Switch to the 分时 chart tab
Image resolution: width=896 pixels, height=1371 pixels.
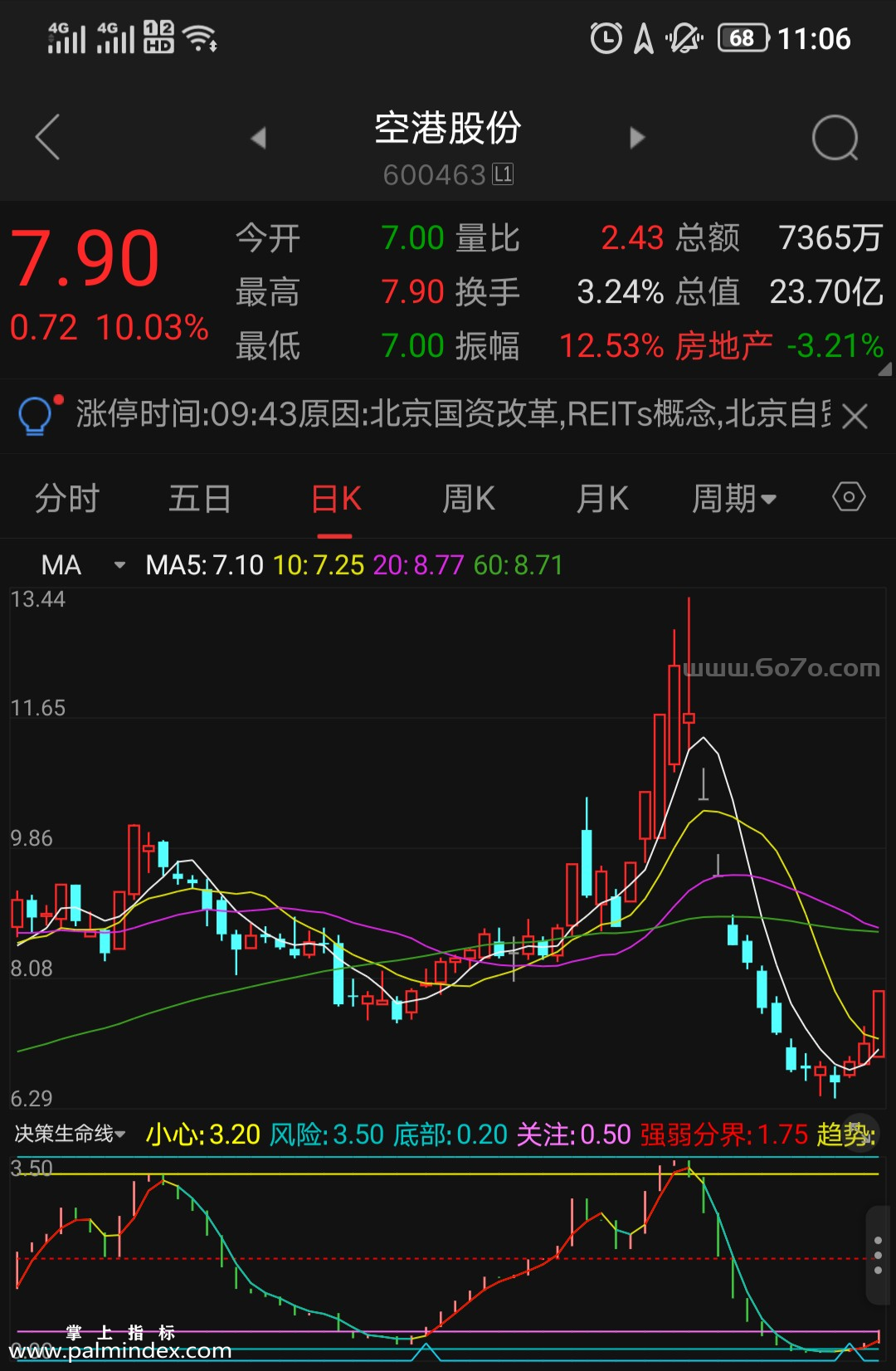pos(66,499)
